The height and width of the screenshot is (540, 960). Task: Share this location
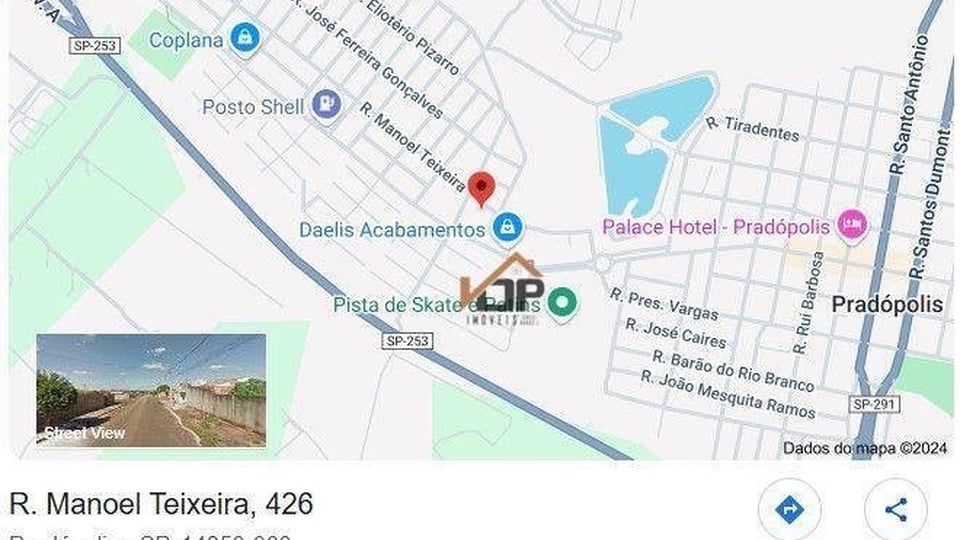pos(895,510)
